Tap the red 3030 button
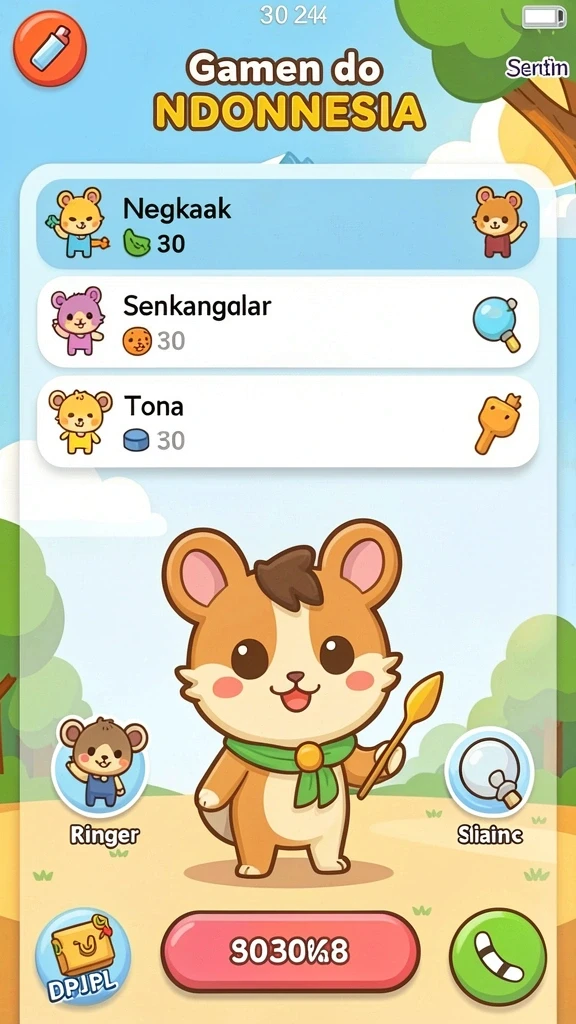The image size is (576, 1024). (x=290, y=953)
